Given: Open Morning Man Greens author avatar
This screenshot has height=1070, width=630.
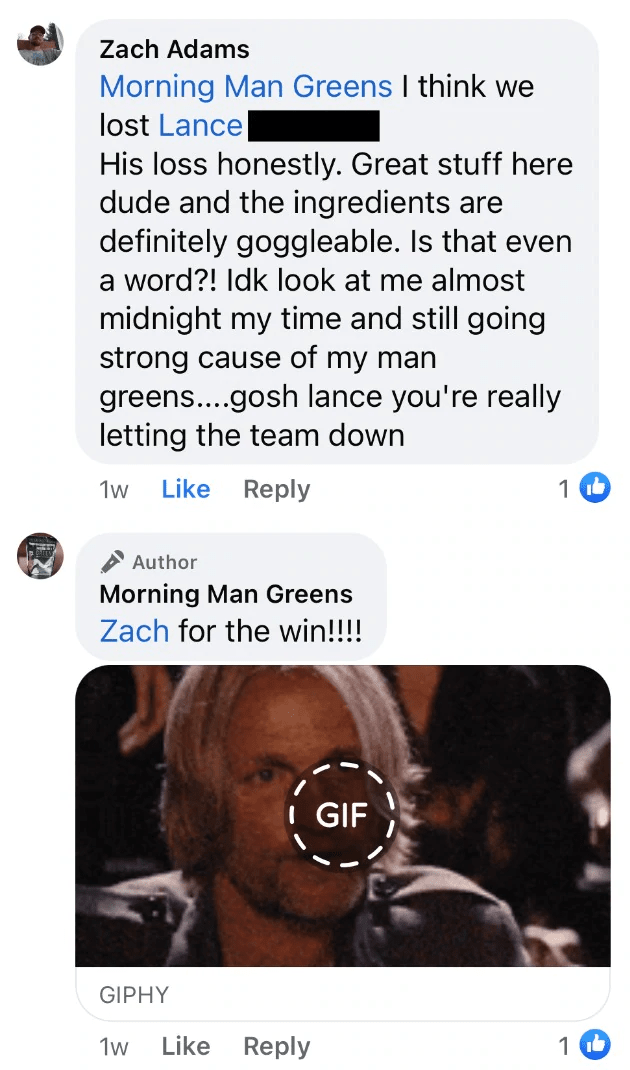Looking at the screenshot, I should [41, 555].
